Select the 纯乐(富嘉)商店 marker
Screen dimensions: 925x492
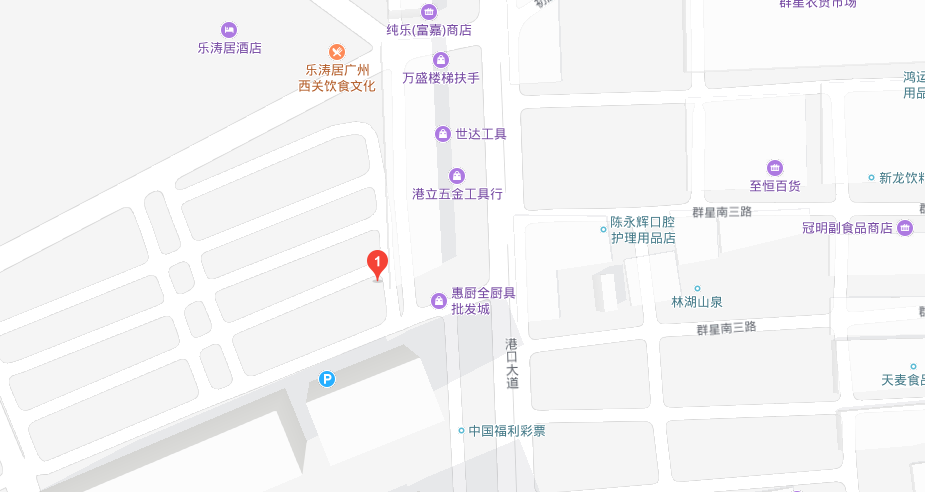[x=429, y=12]
